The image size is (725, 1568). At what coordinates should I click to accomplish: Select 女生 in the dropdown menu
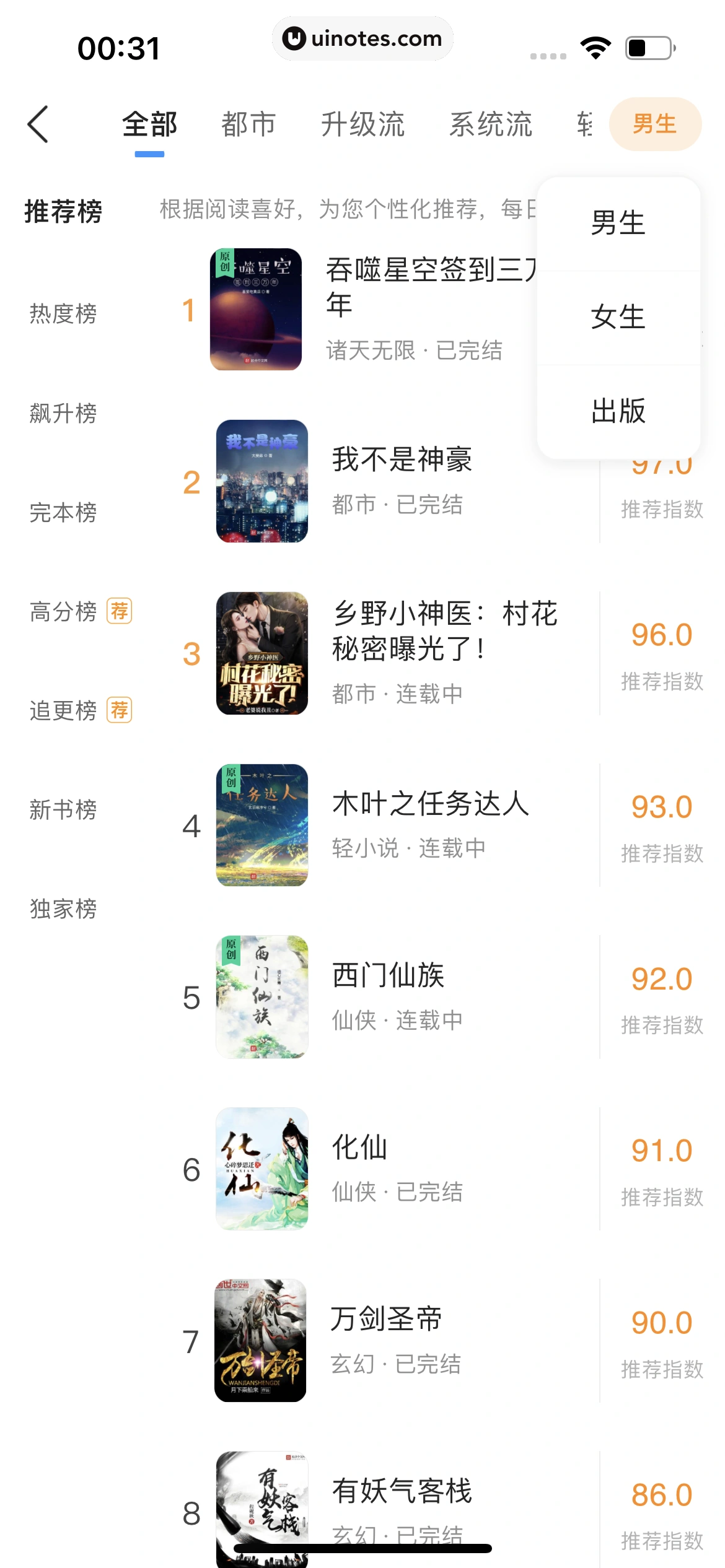(x=618, y=317)
